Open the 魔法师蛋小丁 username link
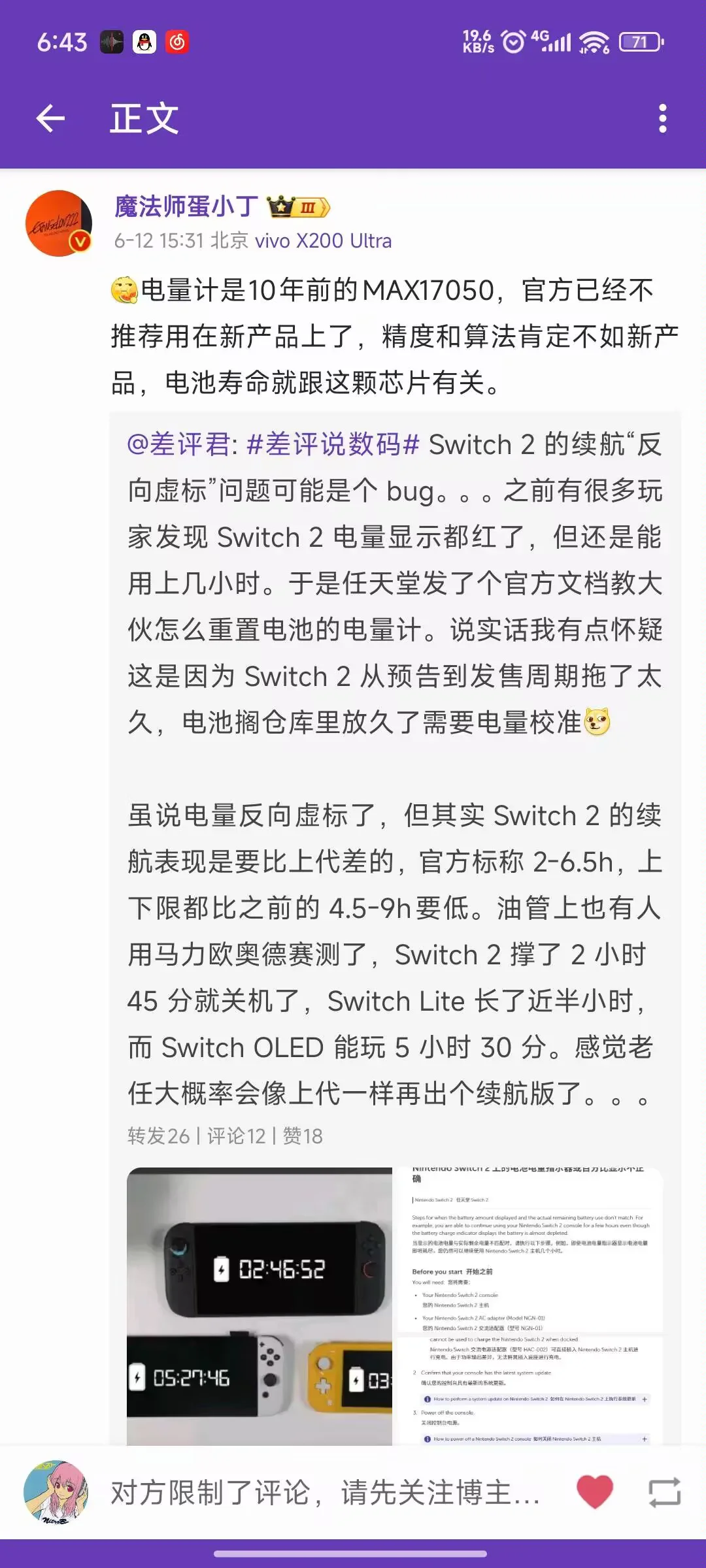 pos(186,206)
